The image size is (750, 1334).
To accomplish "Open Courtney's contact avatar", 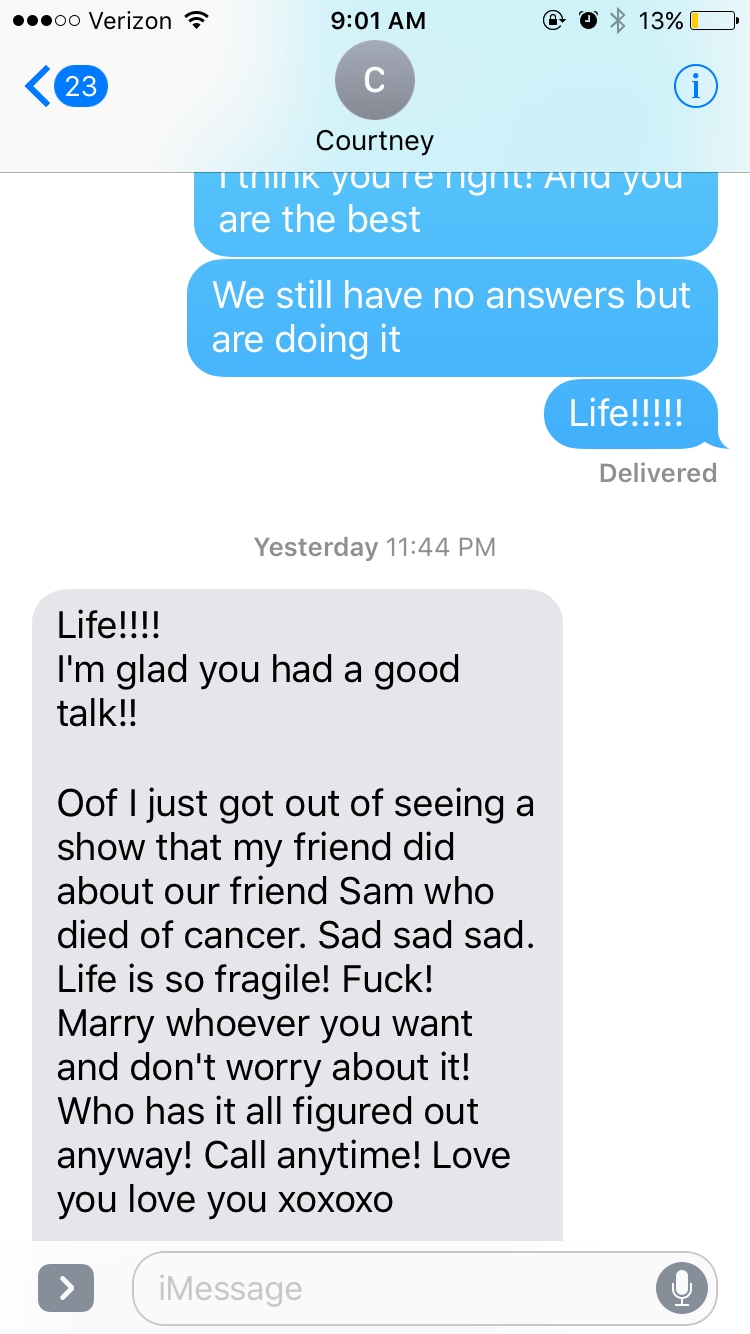I will (375, 82).
